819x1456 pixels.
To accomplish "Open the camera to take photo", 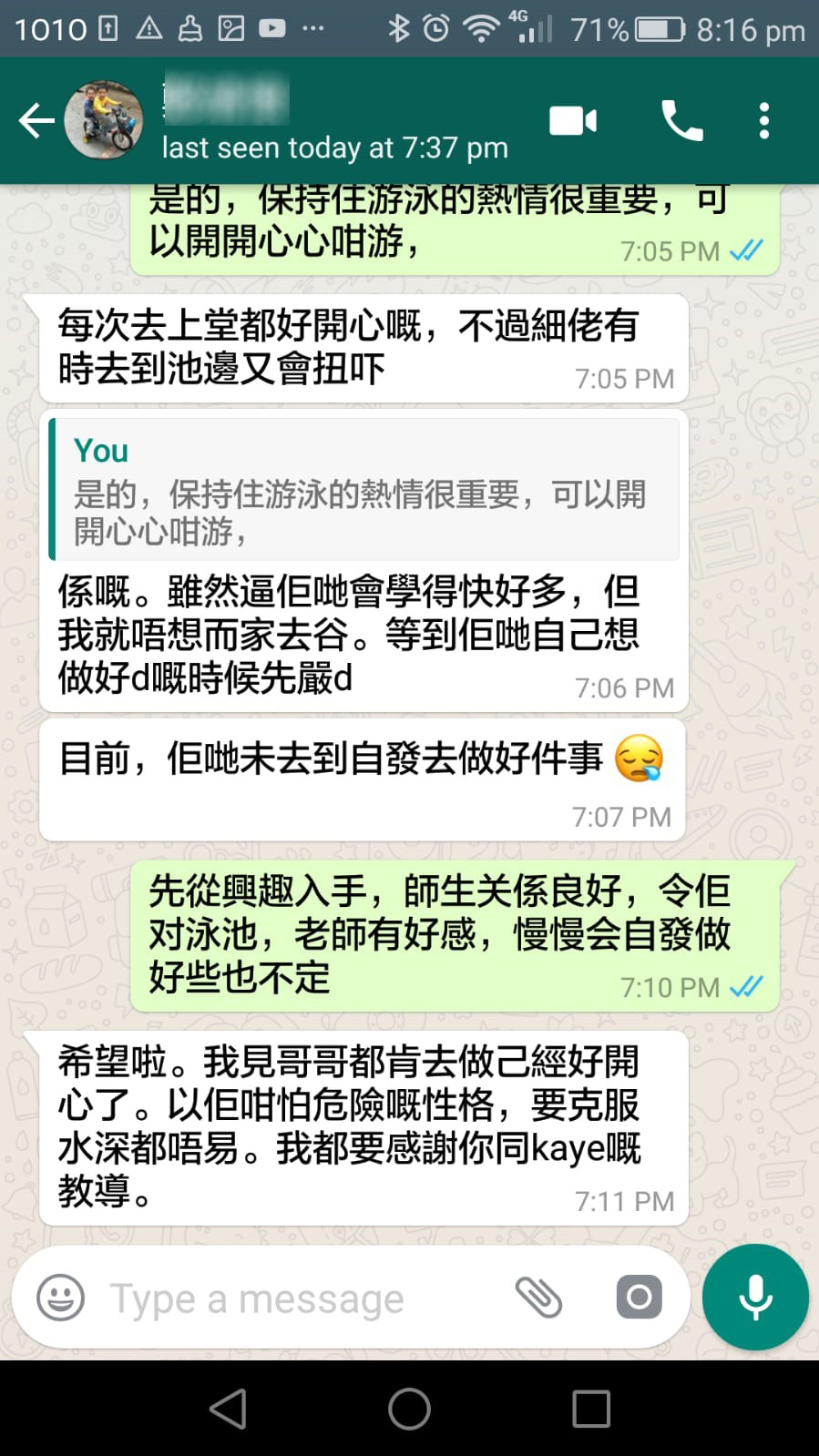I will 639,1298.
